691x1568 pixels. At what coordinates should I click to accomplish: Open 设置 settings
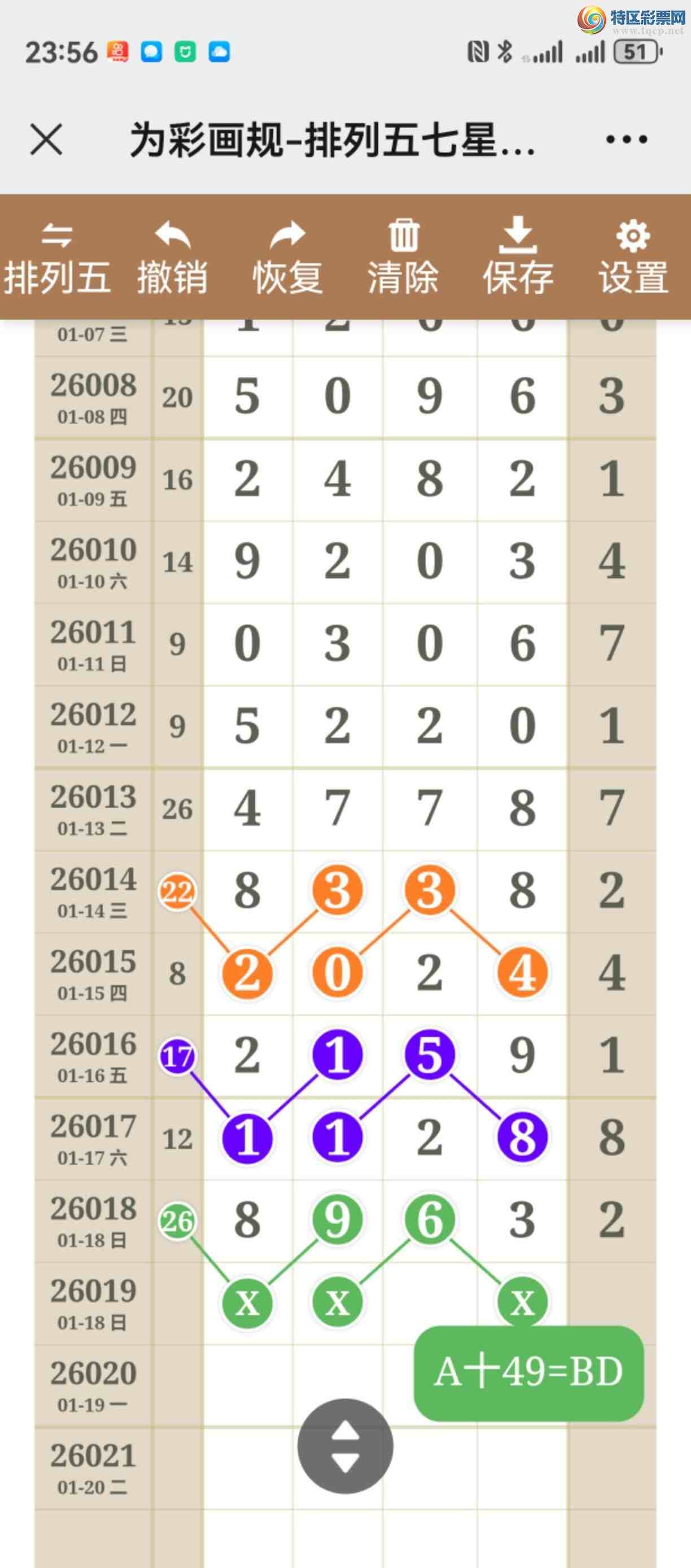click(x=633, y=257)
